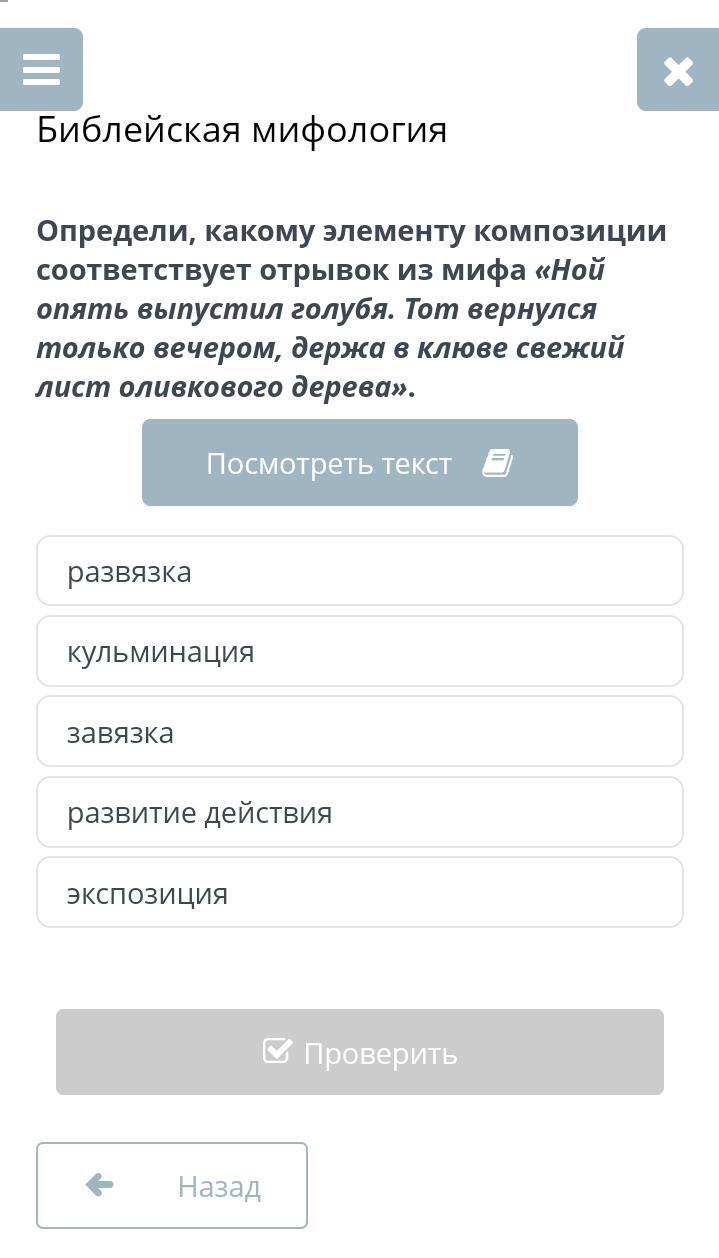Pick the answer завязка
Screen dimensions: 719x1258
[x=360, y=732]
